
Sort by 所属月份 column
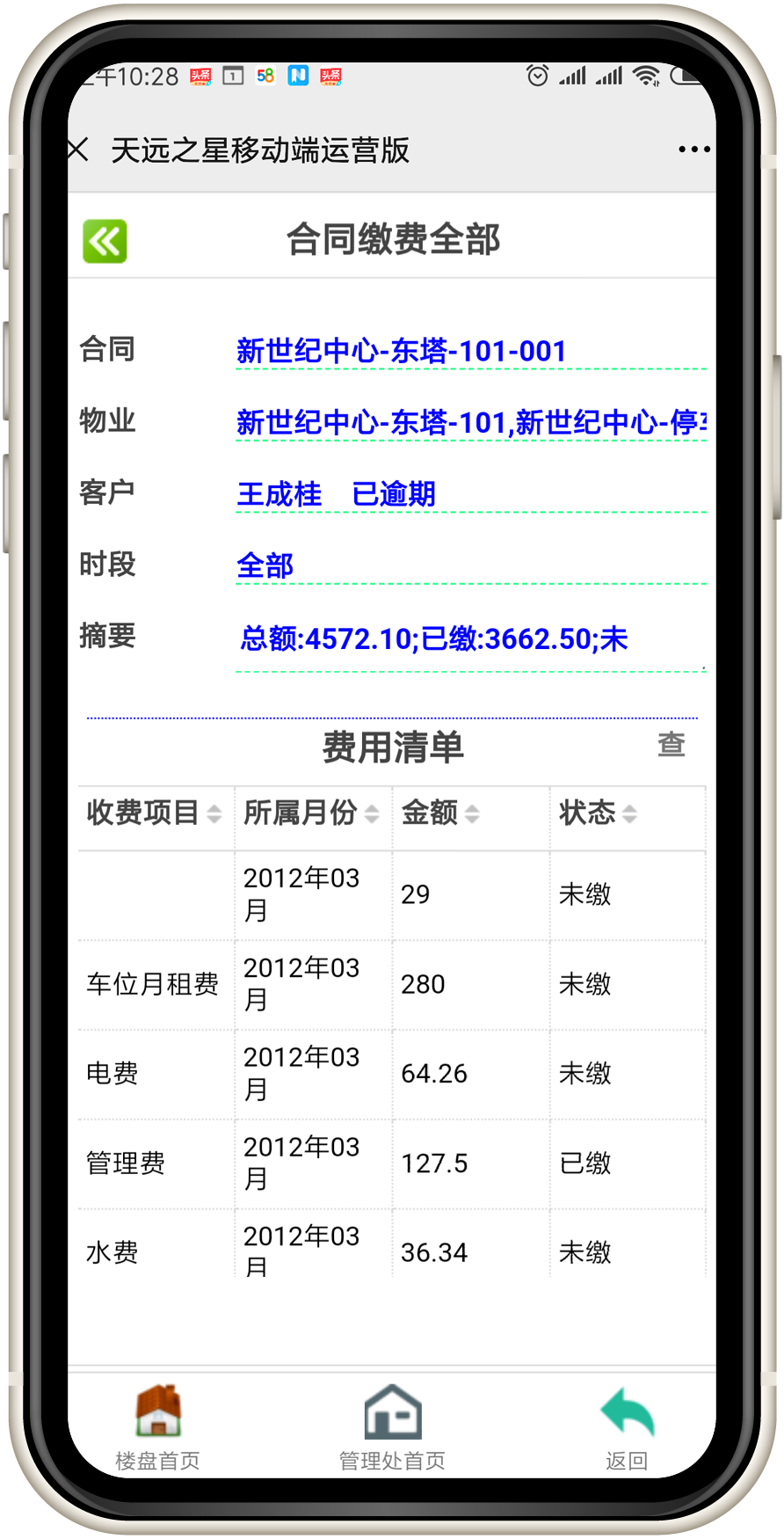pos(311,813)
